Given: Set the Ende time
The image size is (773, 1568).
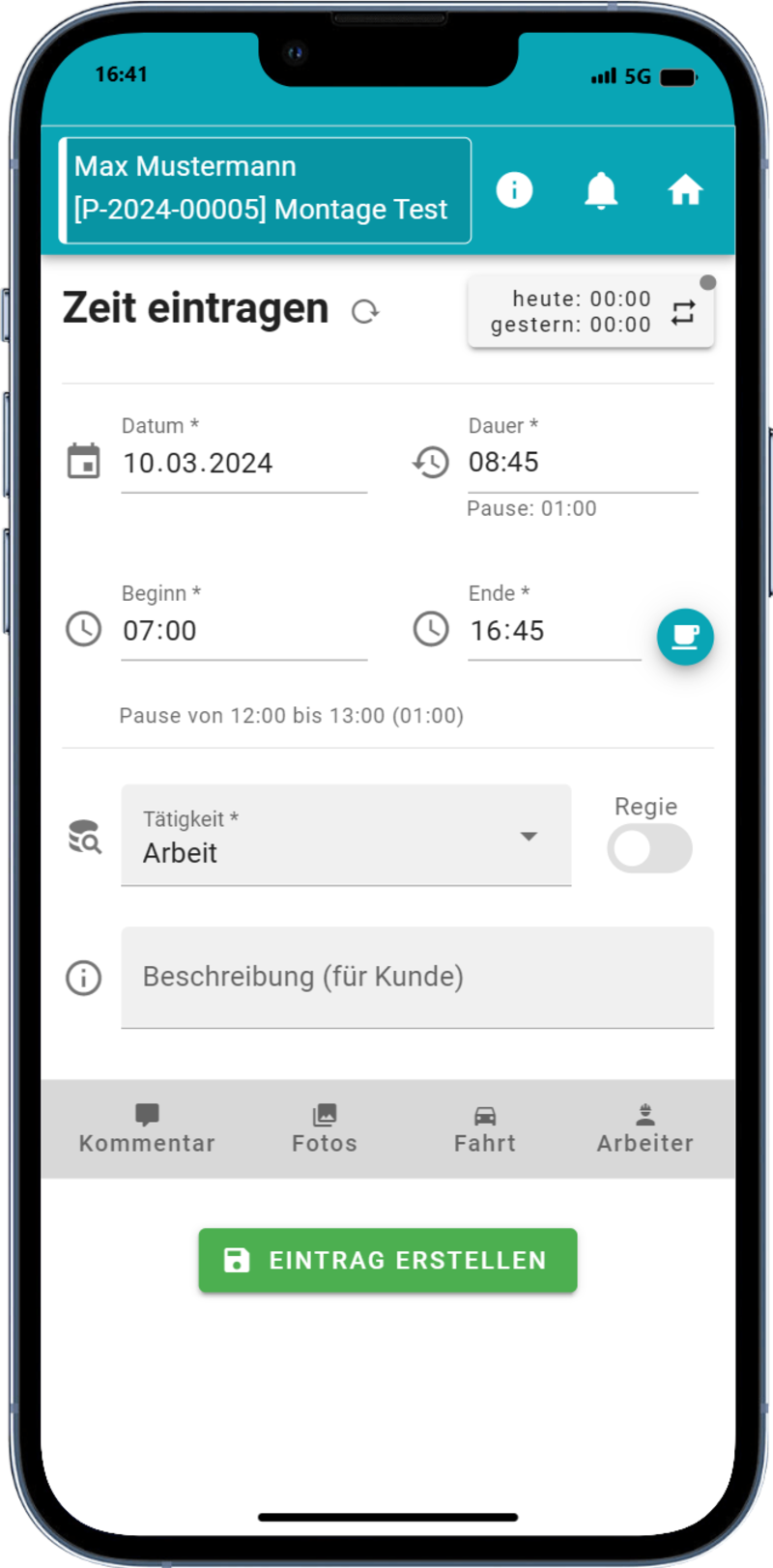Looking at the screenshot, I should click(553, 631).
